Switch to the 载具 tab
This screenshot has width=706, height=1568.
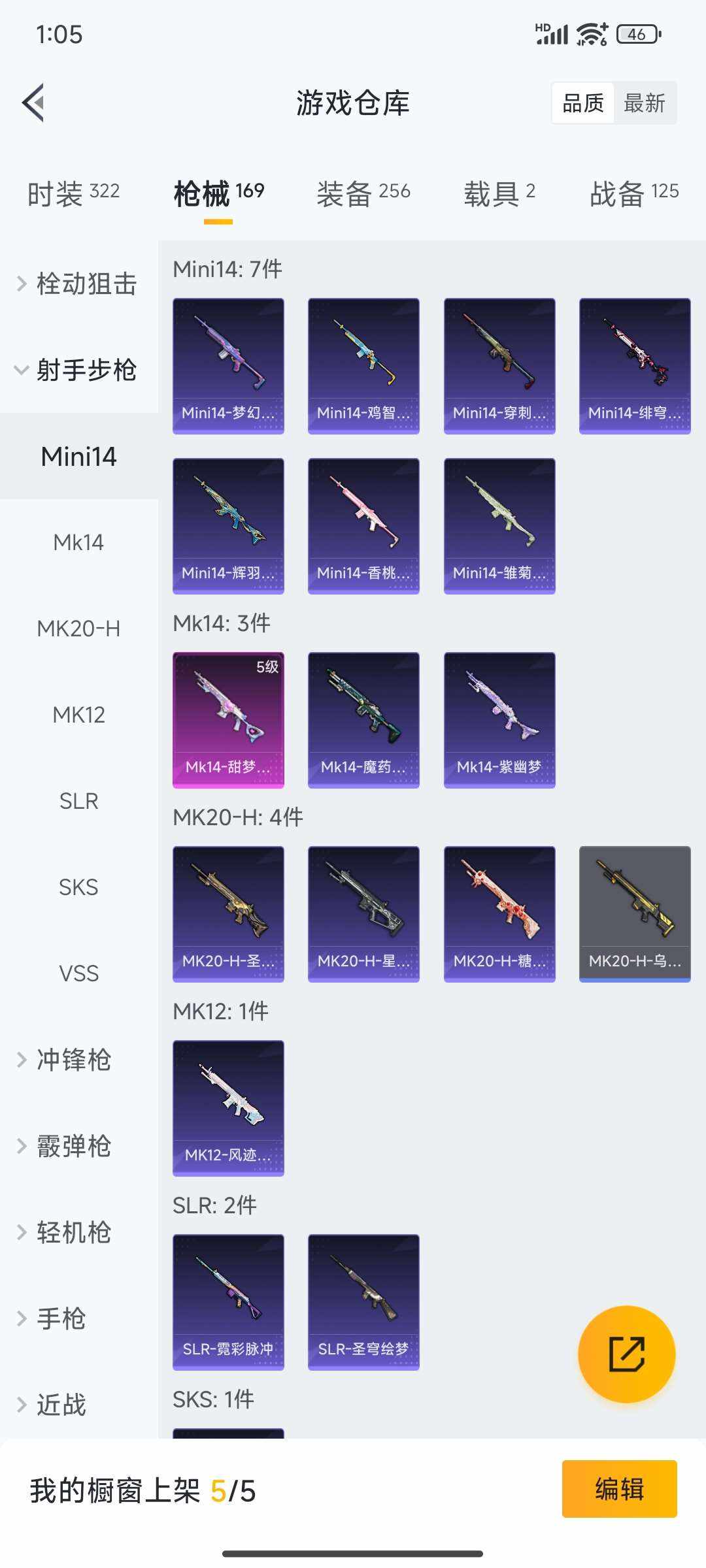499,193
